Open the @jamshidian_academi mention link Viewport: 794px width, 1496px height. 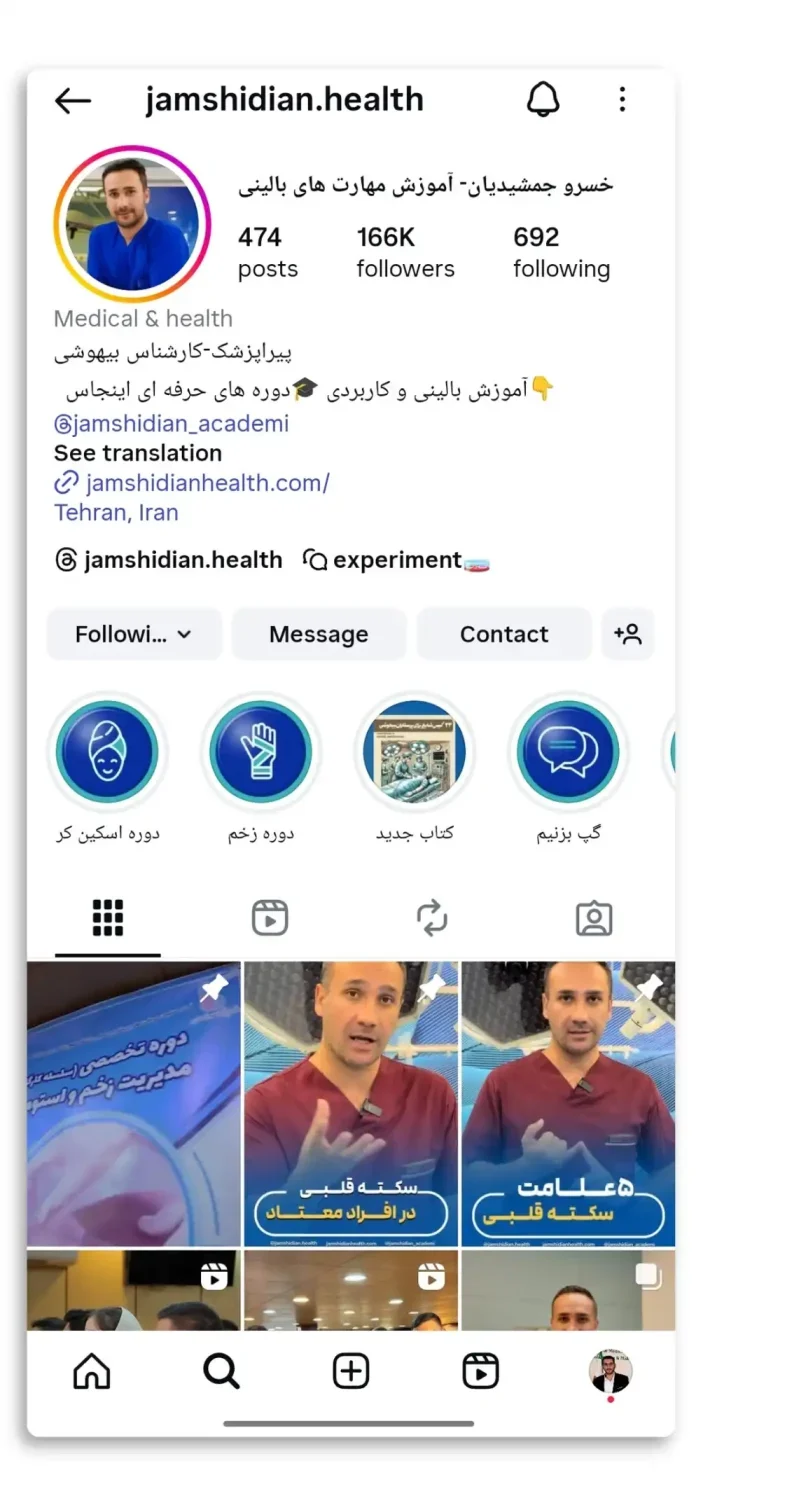[171, 423]
